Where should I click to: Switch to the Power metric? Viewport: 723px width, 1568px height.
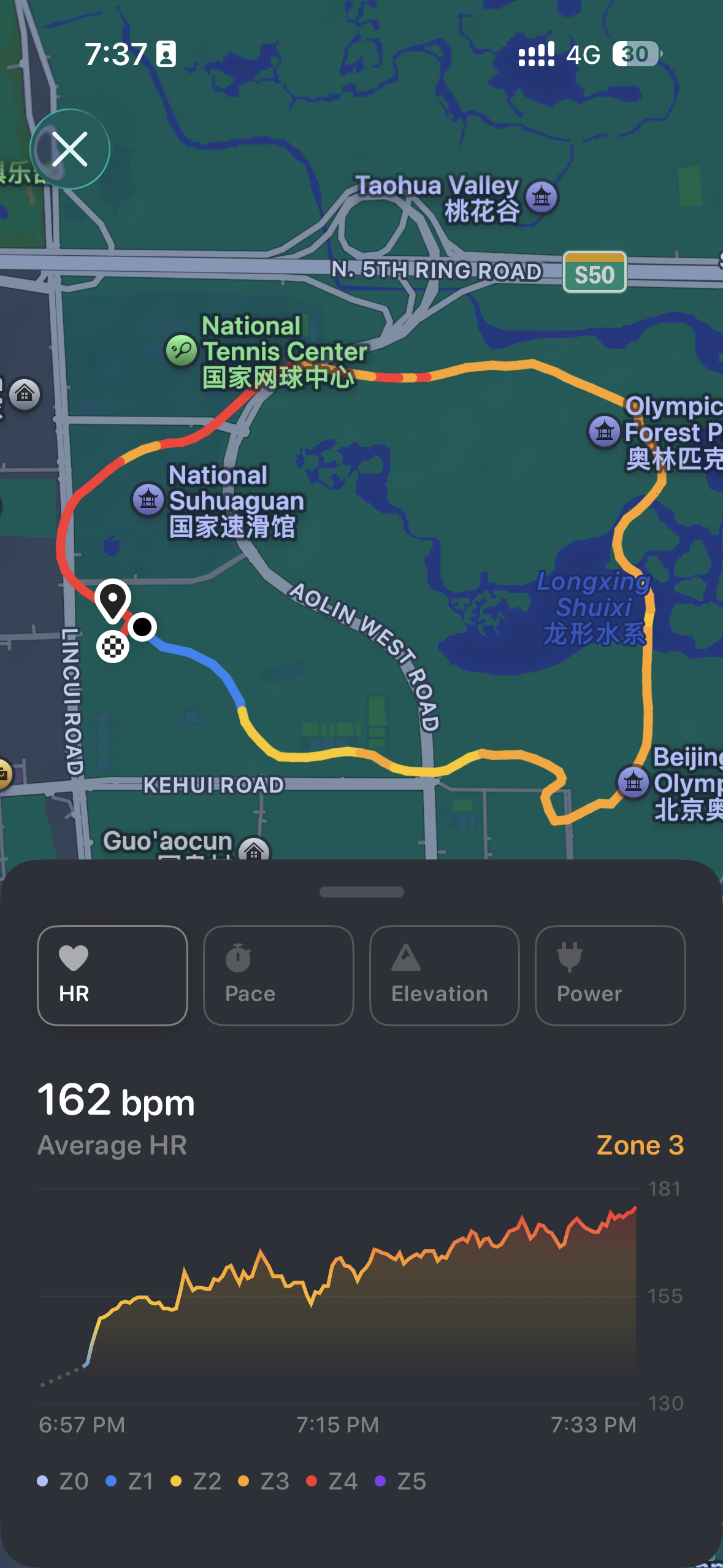610,975
